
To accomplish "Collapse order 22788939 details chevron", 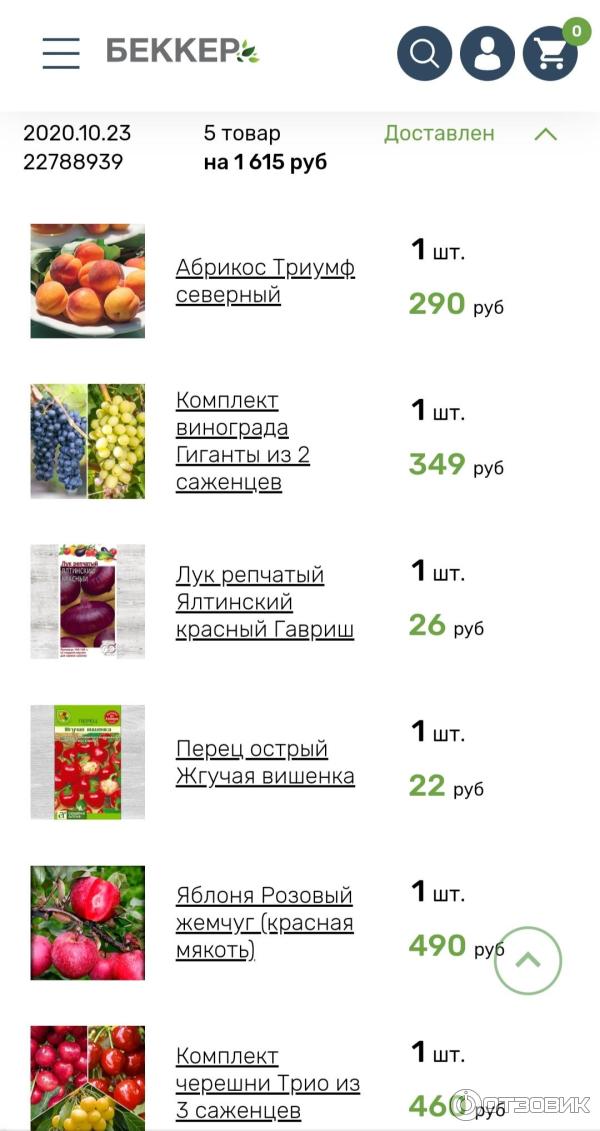I will coord(545,134).
